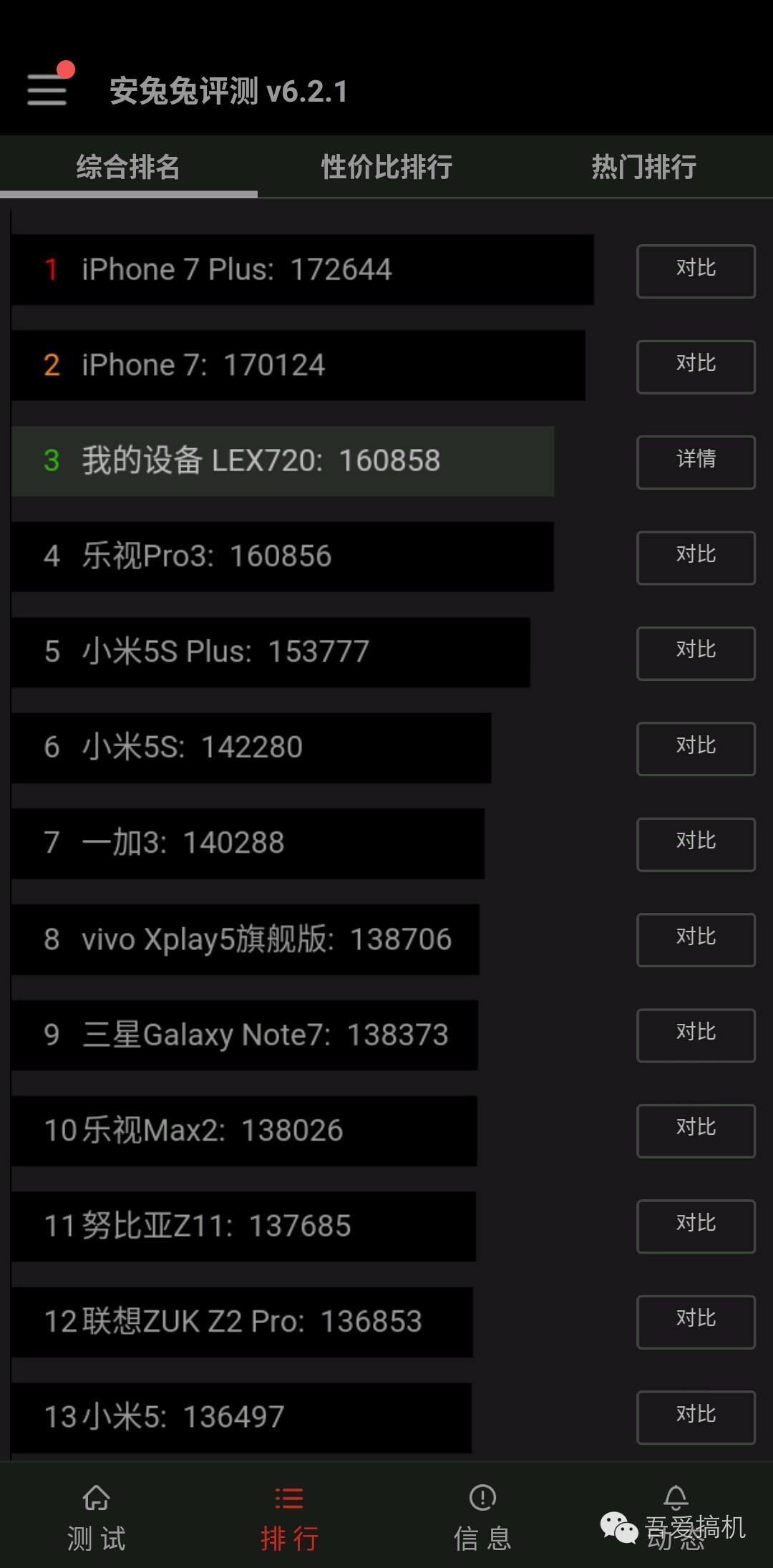Switch to the 性价比排行 tab
Screen dimensions: 773x1568
point(385,166)
